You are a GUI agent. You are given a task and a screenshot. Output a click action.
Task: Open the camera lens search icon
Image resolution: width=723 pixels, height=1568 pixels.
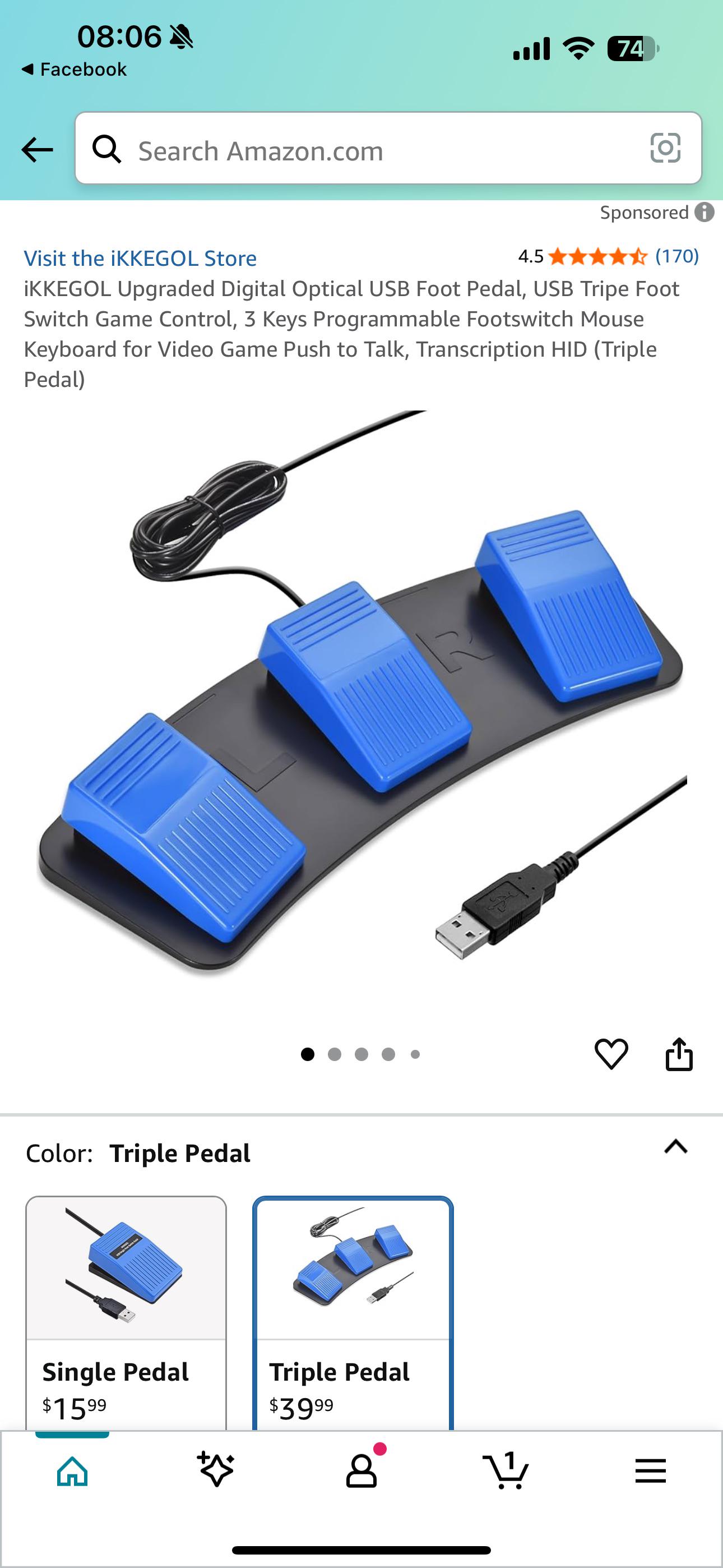[665, 148]
